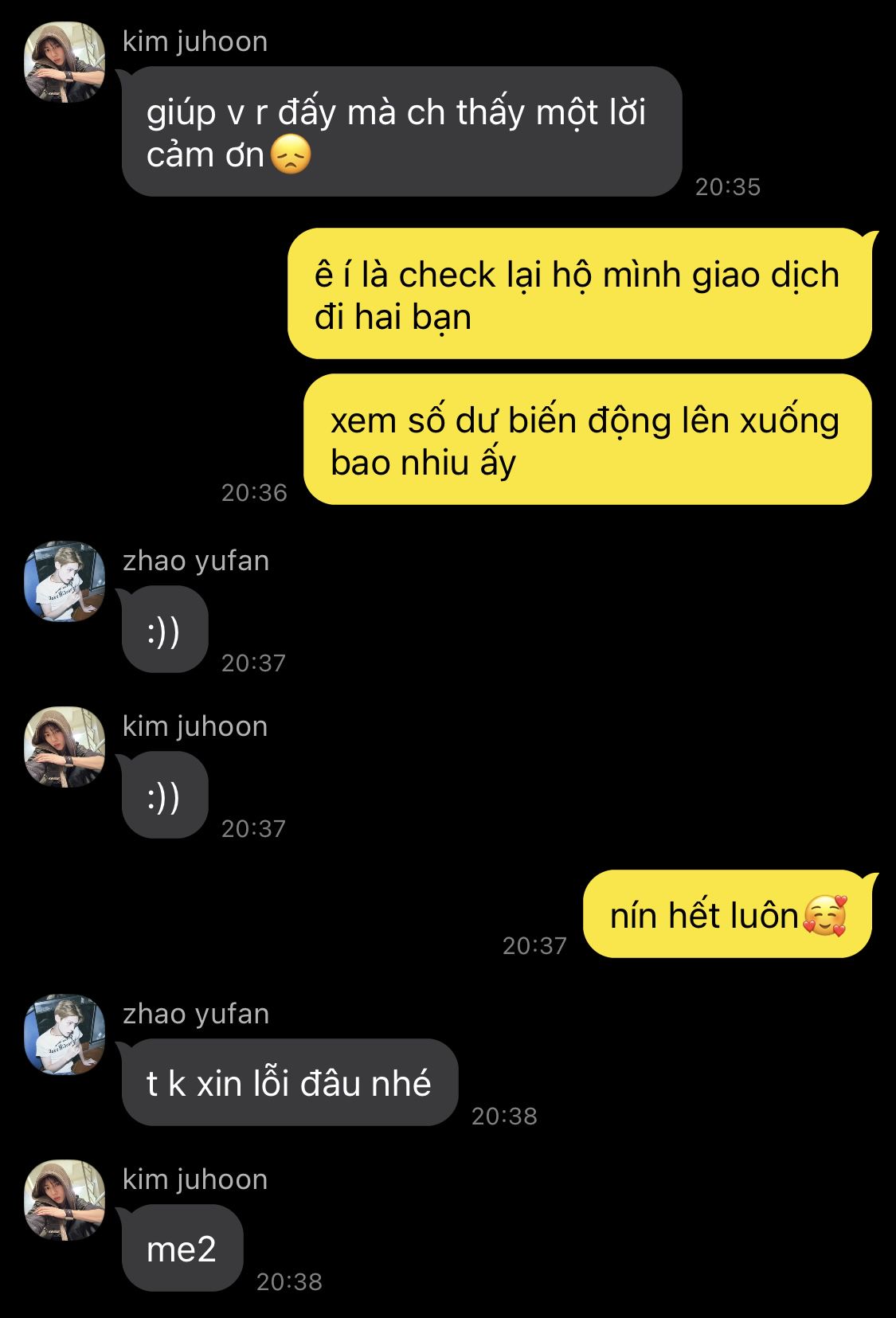Open zhao yufan's avatar beside "t k xin lỗi đâu nhé"
Screen dimensions: 896x1318
tap(65, 1034)
